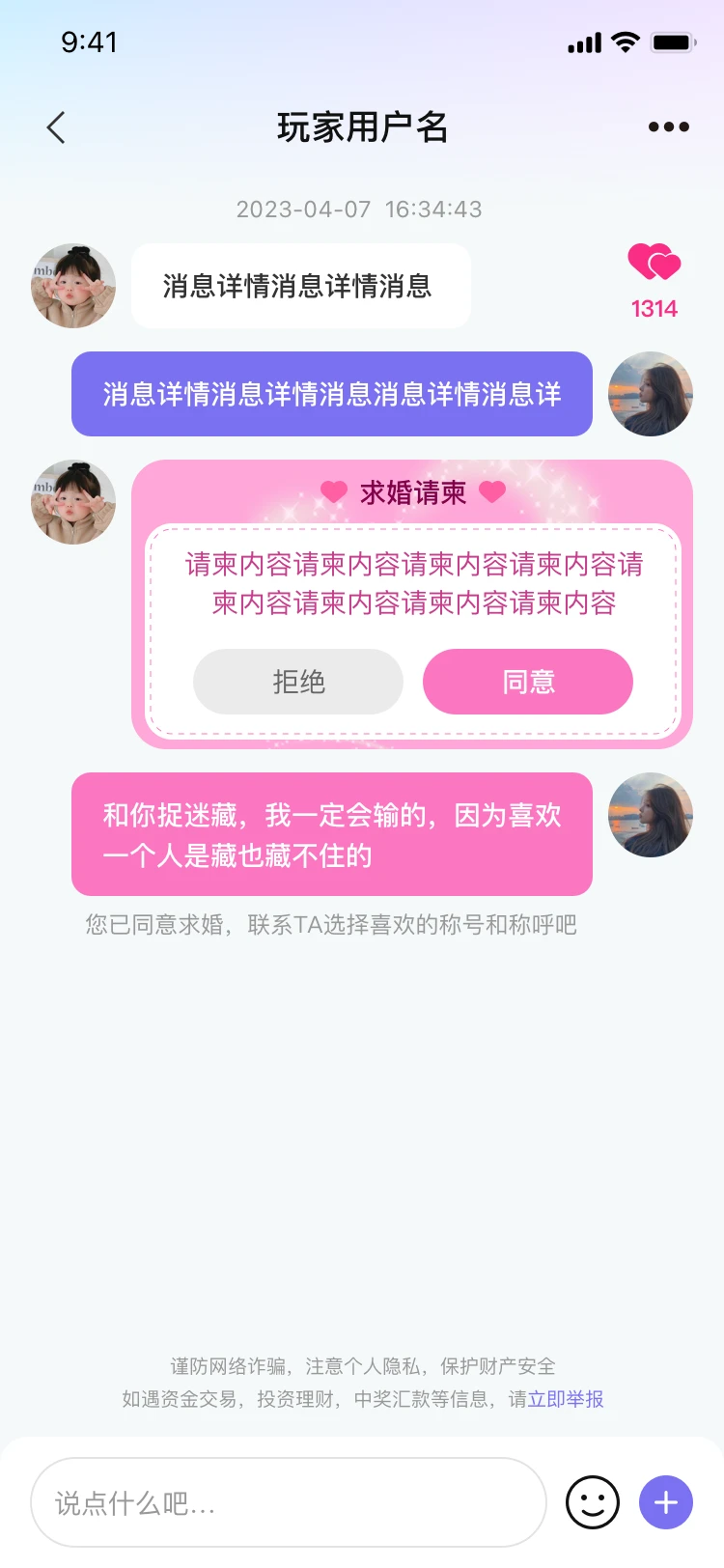Open the plus attachment button
Viewport: 724px width, 1568px height.
(666, 1502)
